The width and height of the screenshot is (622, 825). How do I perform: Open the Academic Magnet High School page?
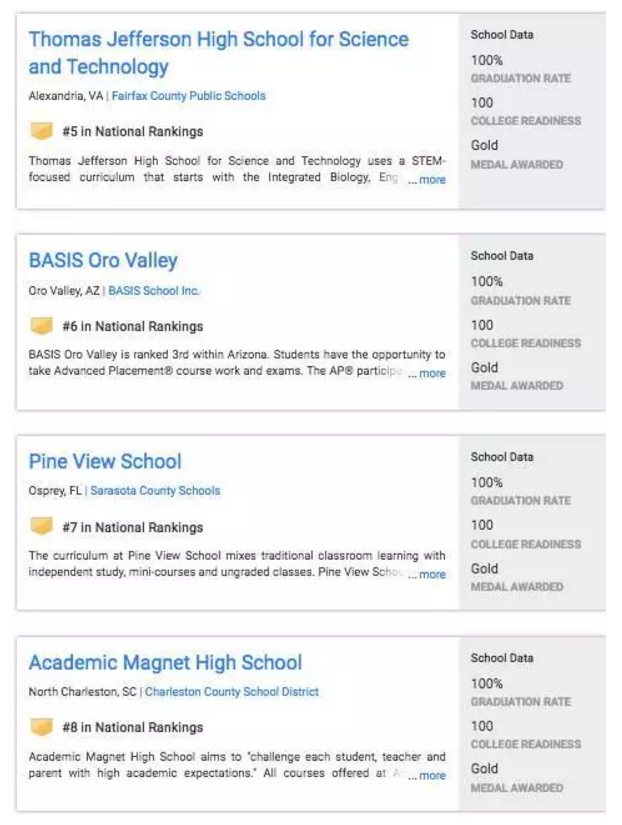(x=165, y=663)
